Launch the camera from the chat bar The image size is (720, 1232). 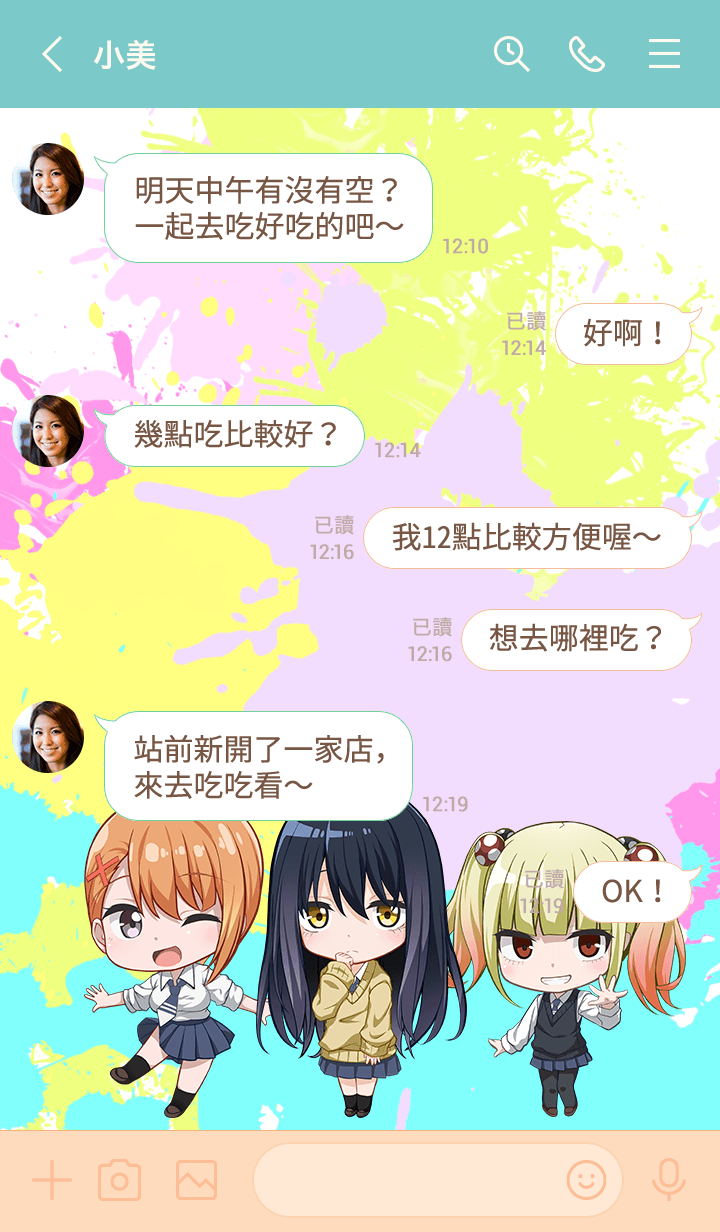tap(119, 1181)
